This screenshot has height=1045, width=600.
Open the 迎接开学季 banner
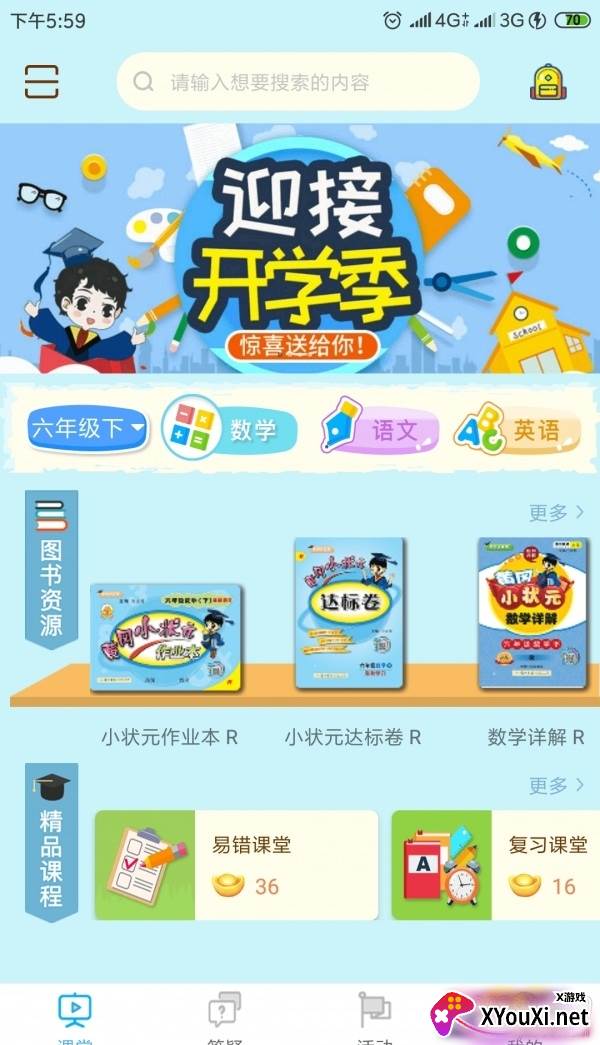300,248
